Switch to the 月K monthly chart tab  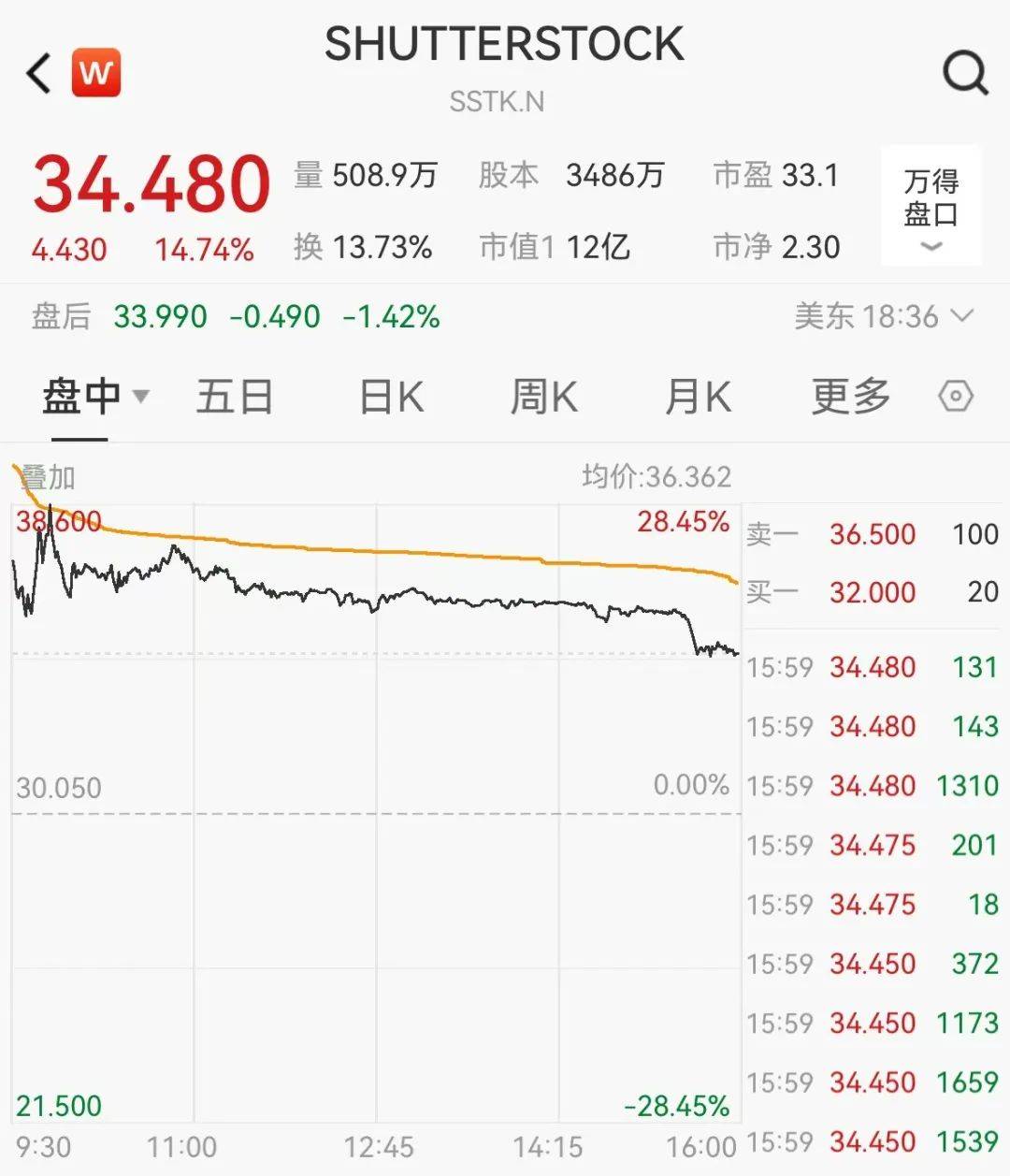(696, 396)
